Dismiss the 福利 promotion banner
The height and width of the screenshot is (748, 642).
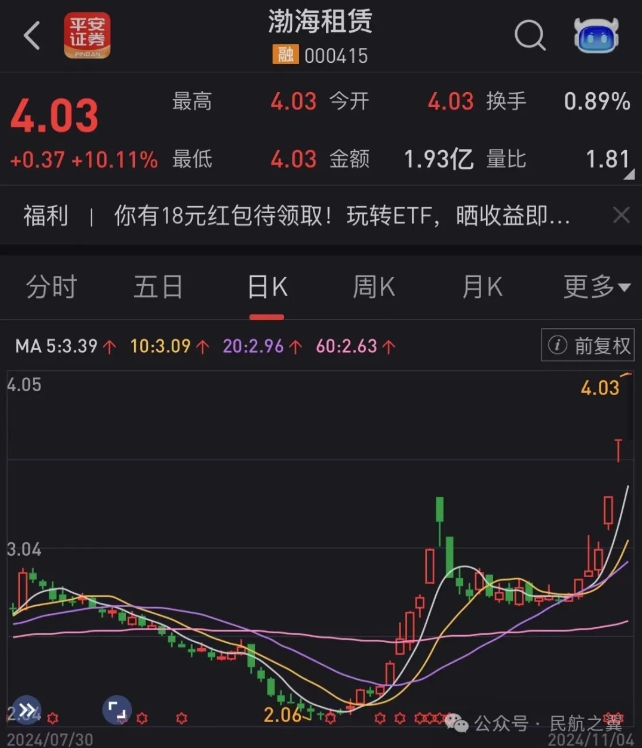620,214
